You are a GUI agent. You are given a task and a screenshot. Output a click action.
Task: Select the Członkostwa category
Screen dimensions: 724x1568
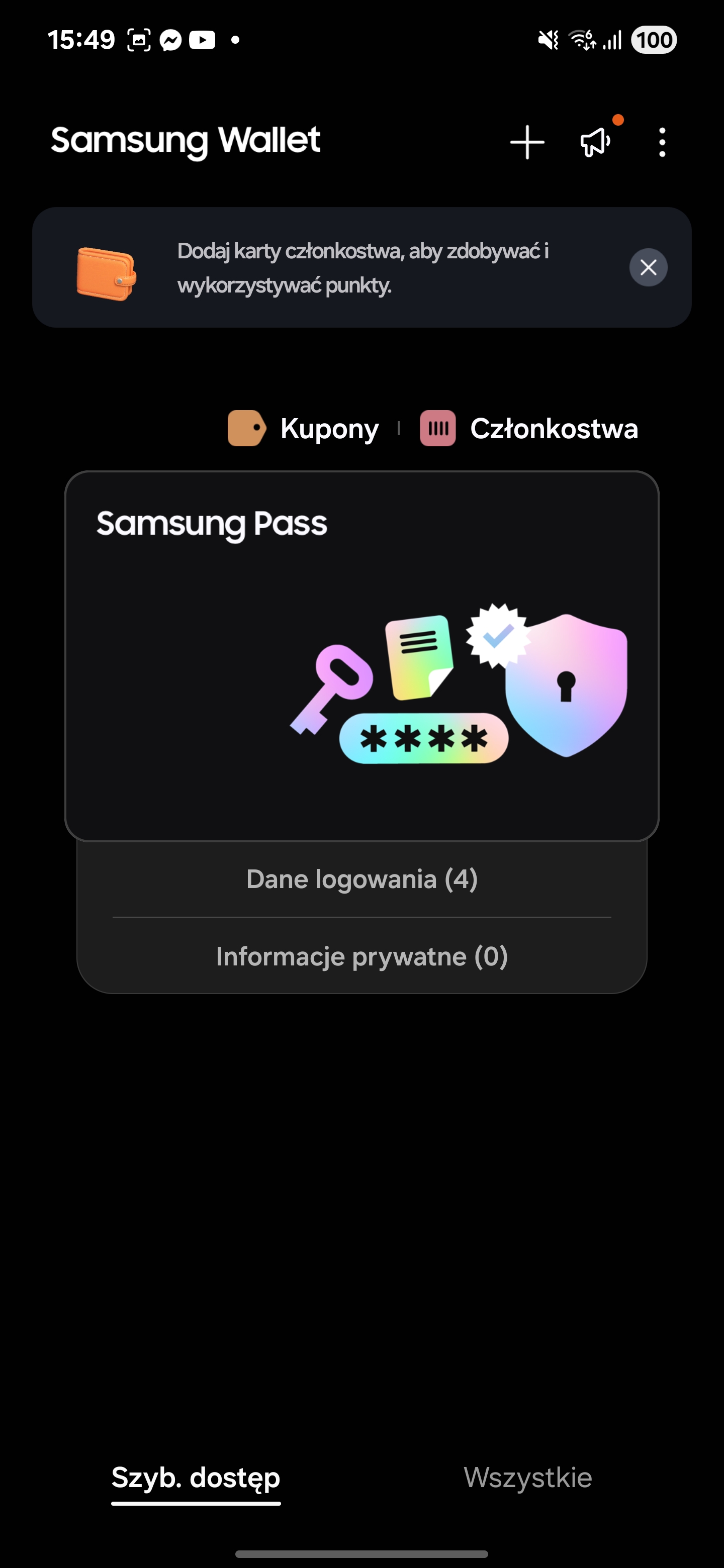[x=528, y=429]
